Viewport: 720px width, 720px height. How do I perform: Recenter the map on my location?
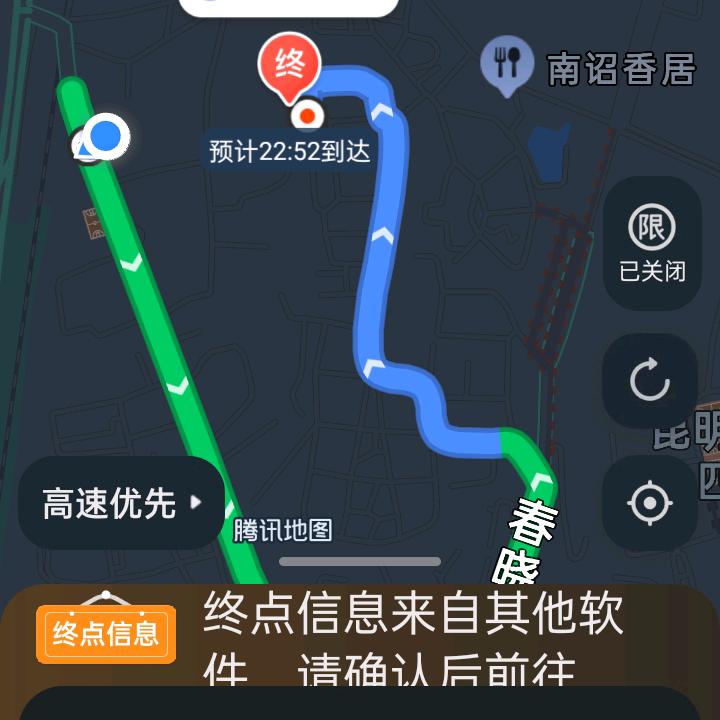click(x=650, y=503)
